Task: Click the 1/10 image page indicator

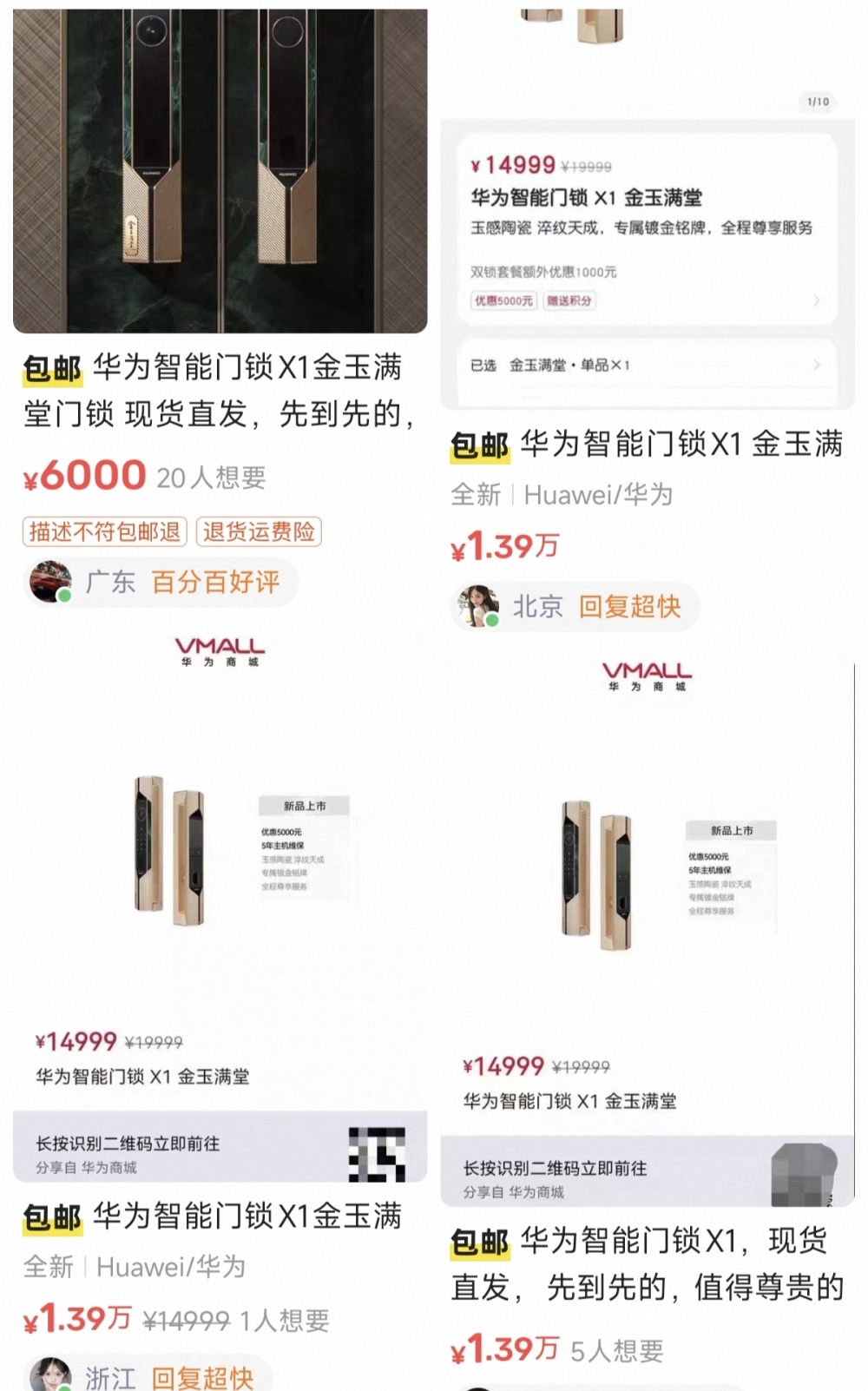Action: 817,102
